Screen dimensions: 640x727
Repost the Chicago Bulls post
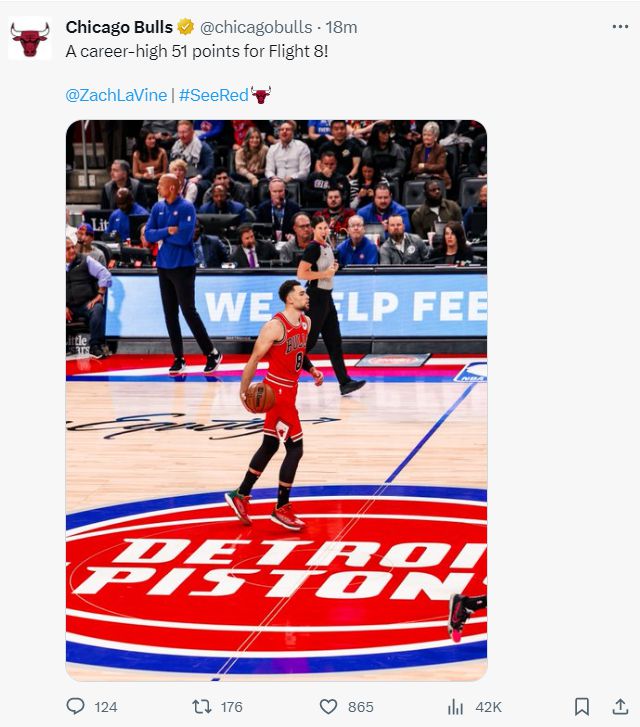point(202,706)
